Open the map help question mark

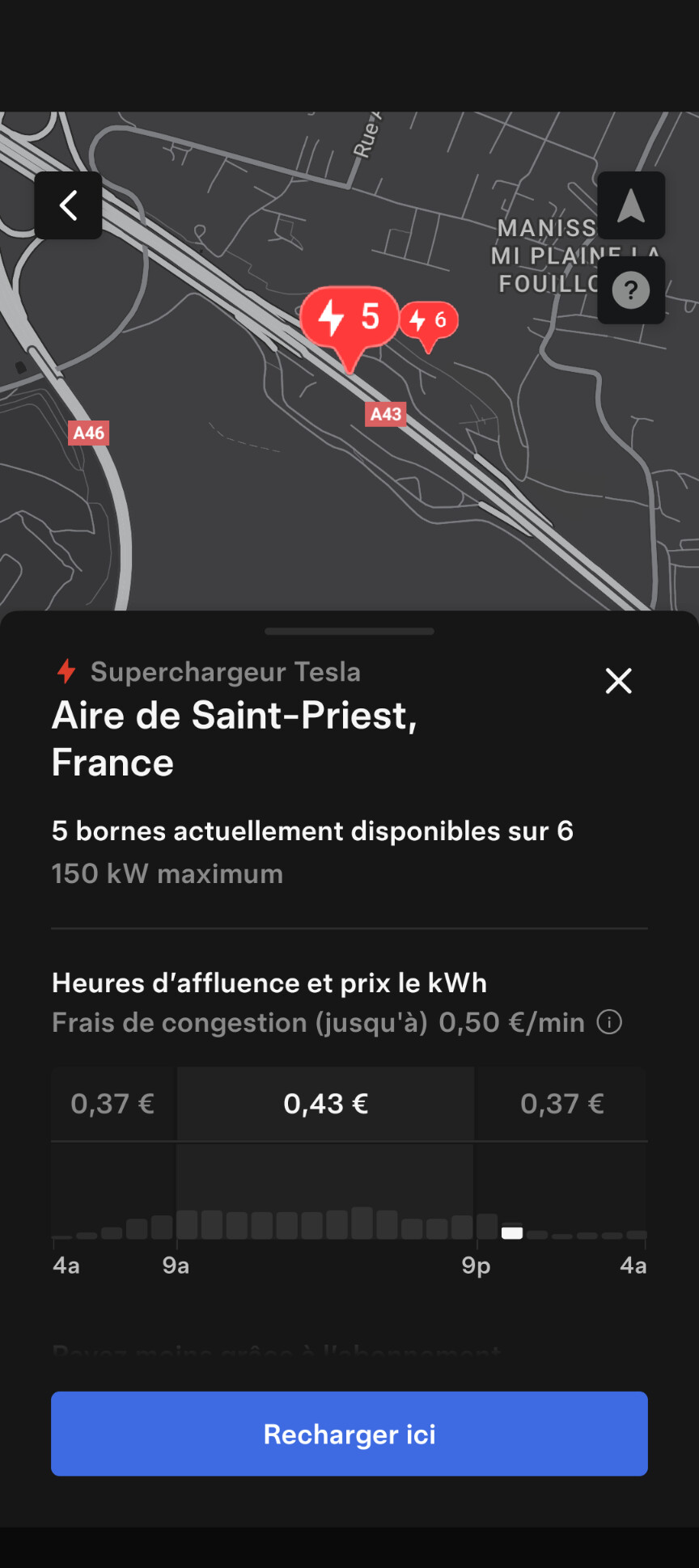[631, 290]
